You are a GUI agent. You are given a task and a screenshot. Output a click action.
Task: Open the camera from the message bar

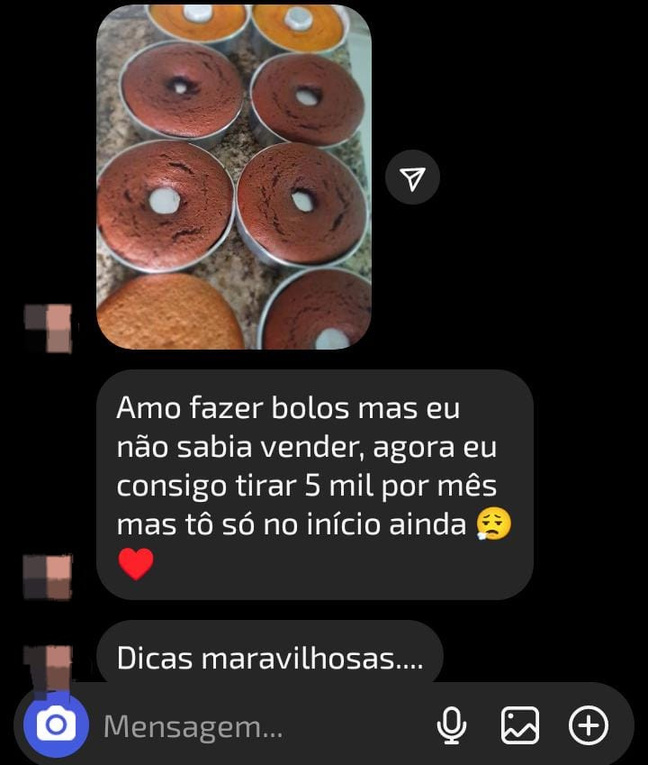click(x=56, y=725)
